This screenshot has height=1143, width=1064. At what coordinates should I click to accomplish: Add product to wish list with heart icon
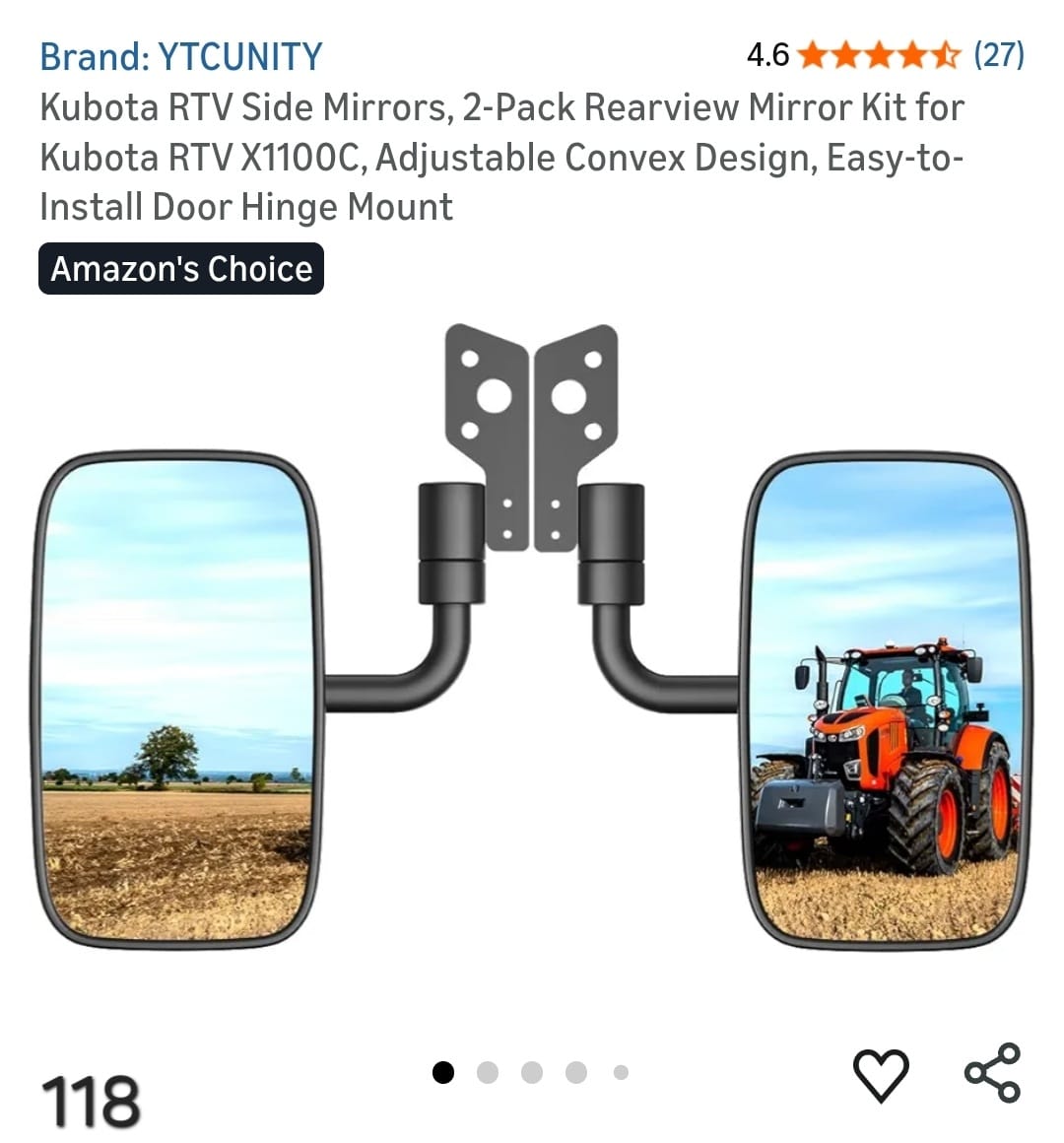pos(880,1074)
